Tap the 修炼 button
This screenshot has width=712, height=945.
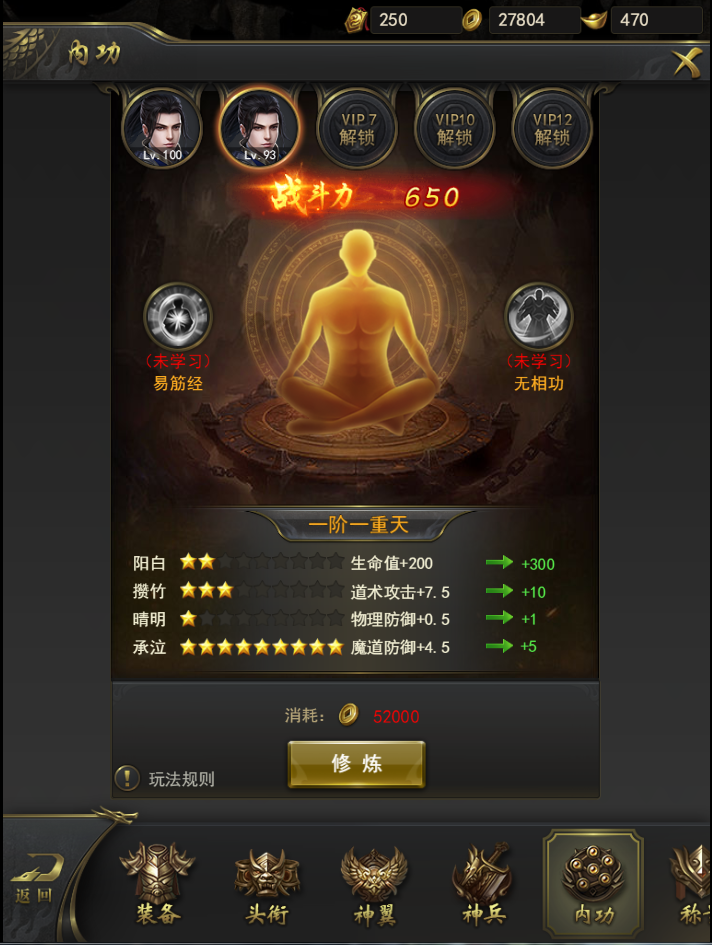(357, 764)
